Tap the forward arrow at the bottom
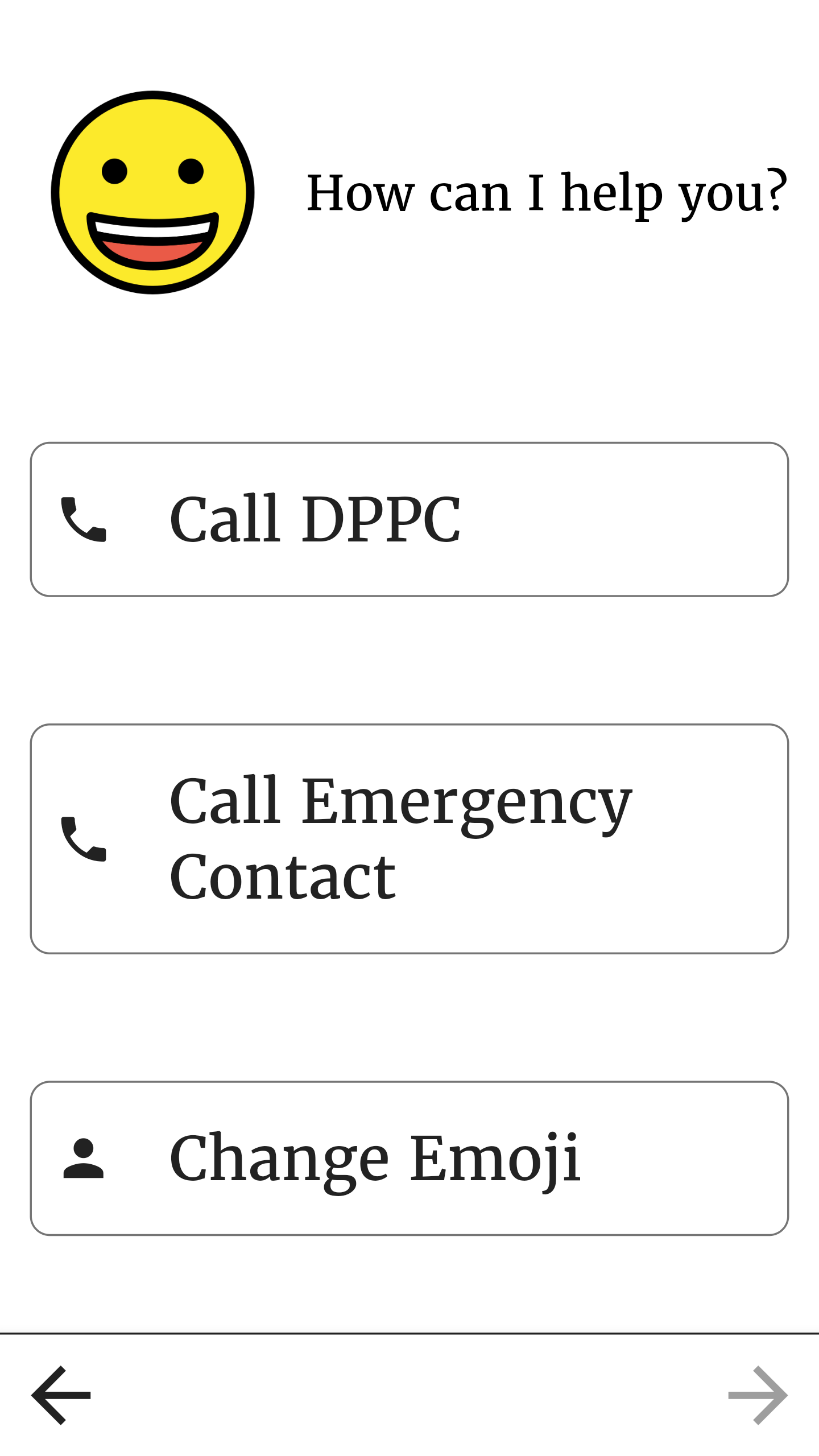This screenshot has height=1456, width=819. tap(758, 1395)
